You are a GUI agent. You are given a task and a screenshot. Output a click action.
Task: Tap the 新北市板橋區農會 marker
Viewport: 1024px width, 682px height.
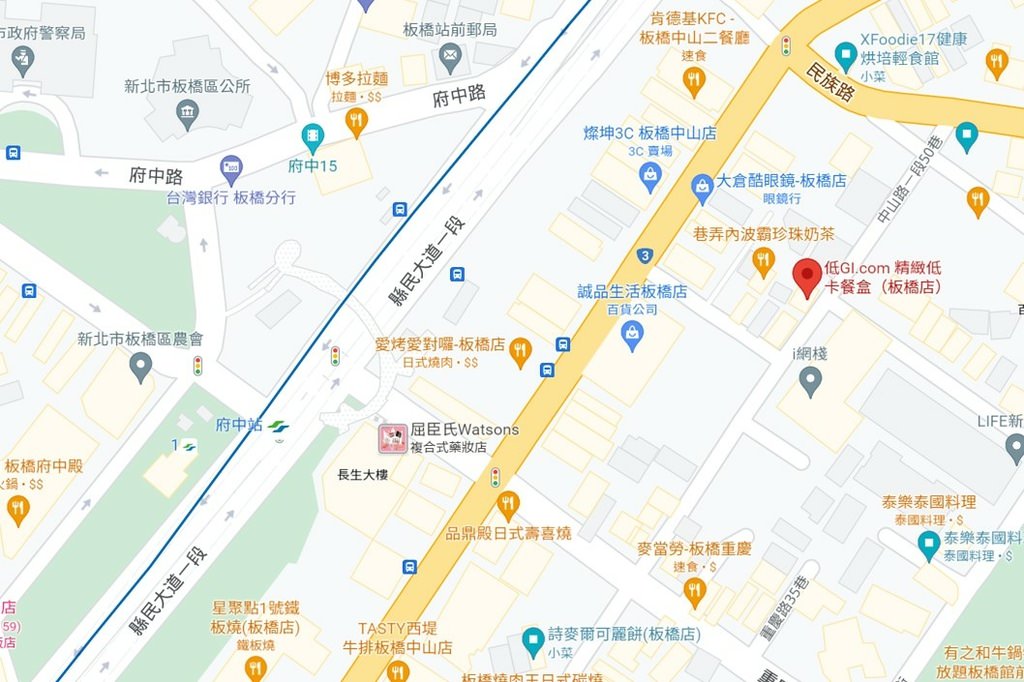coord(141,366)
